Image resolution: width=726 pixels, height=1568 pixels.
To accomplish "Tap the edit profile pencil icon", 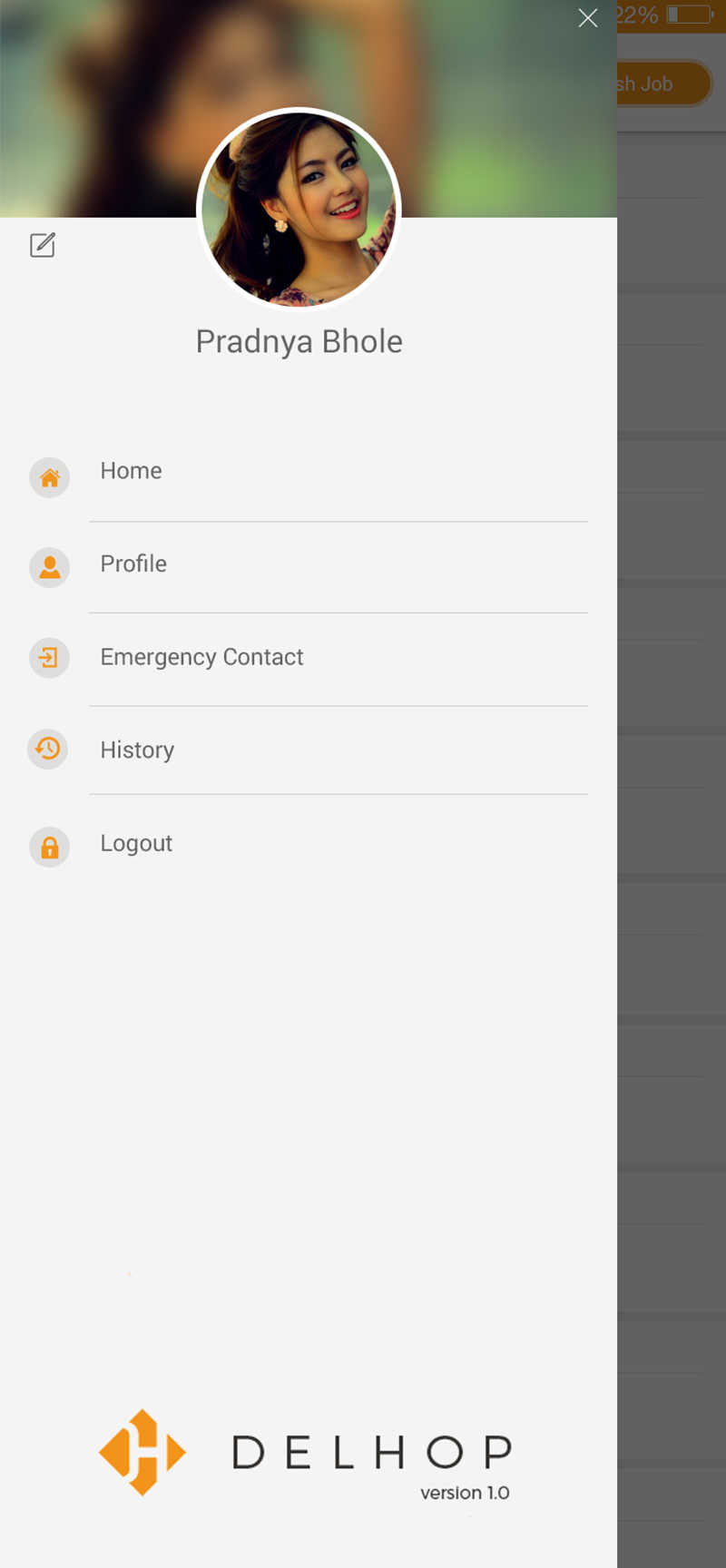I will tap(43, 245).
